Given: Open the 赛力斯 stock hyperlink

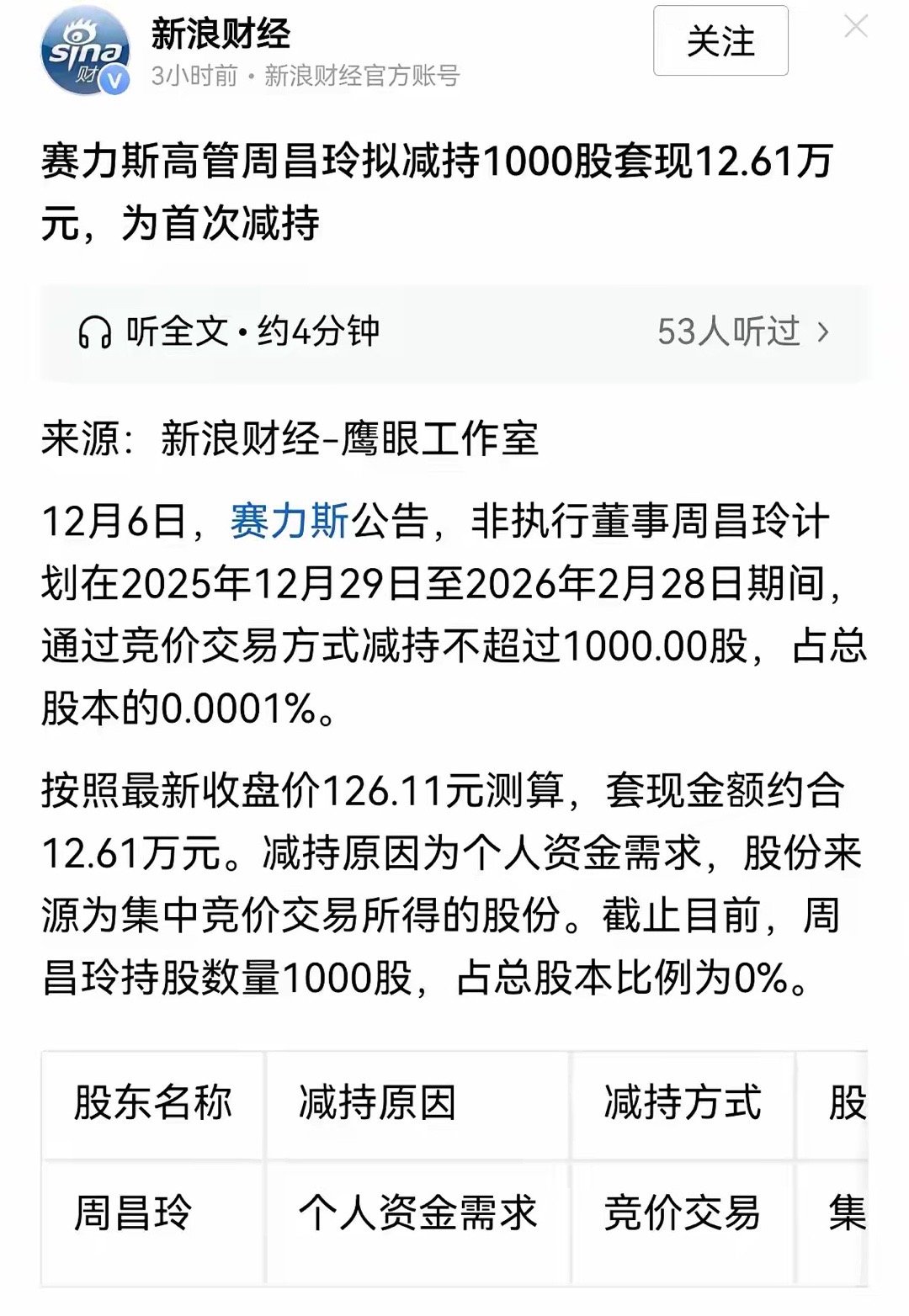Looking at the screenshot, I should pos(289,522).
